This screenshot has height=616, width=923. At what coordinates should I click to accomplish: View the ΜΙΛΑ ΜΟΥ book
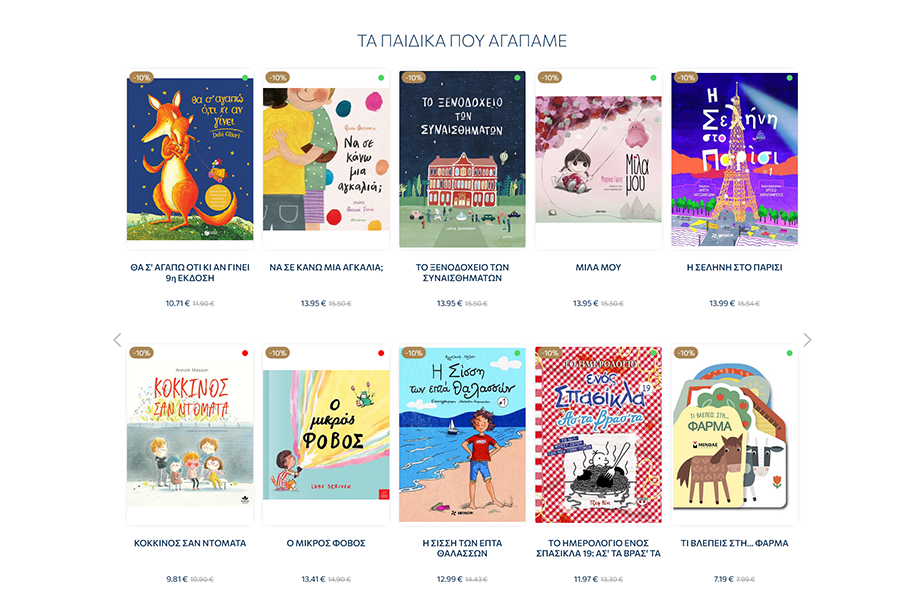598,160
